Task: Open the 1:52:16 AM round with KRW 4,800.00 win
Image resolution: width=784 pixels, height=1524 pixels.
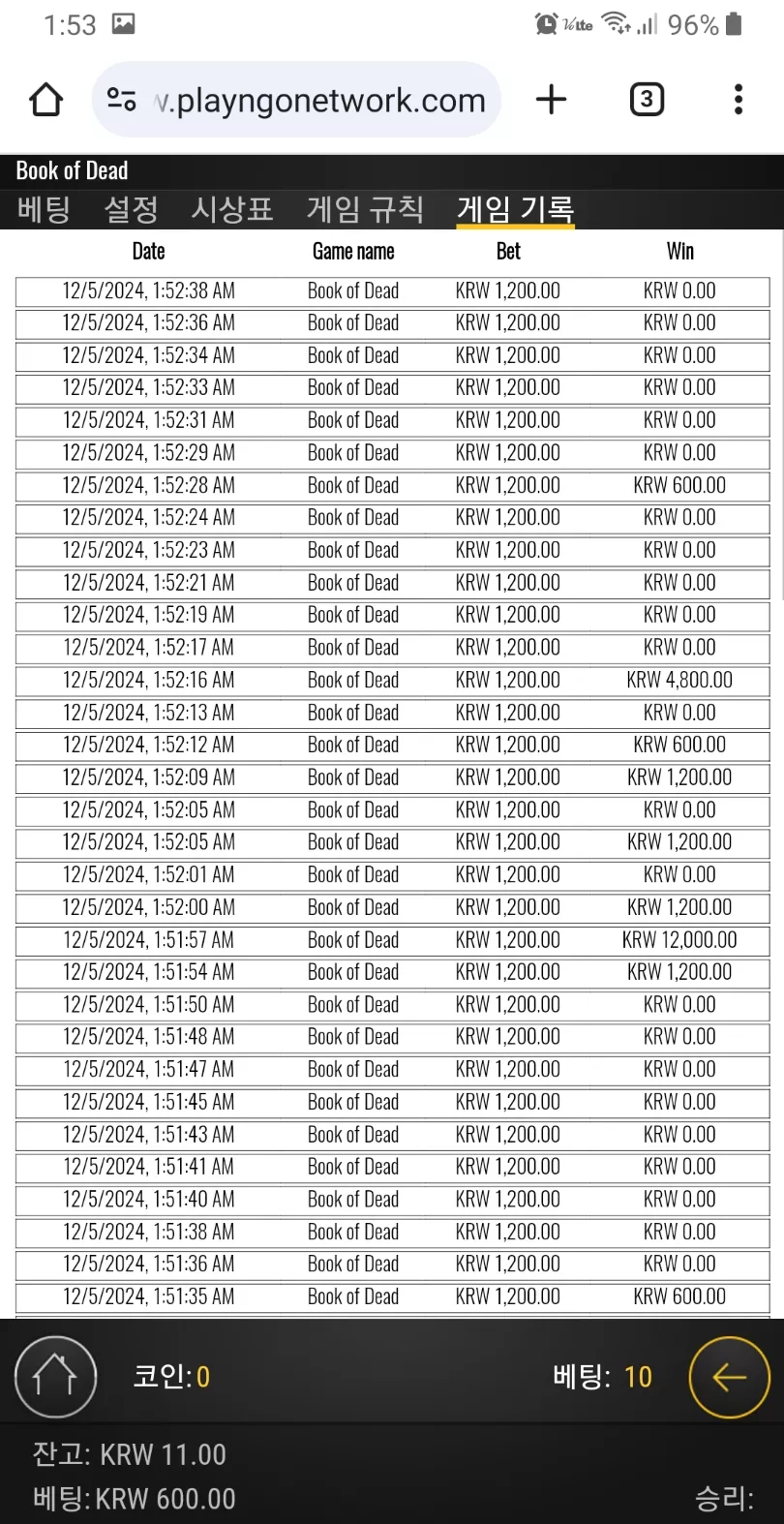Action: pyautogui.click(x=392, y=681)
